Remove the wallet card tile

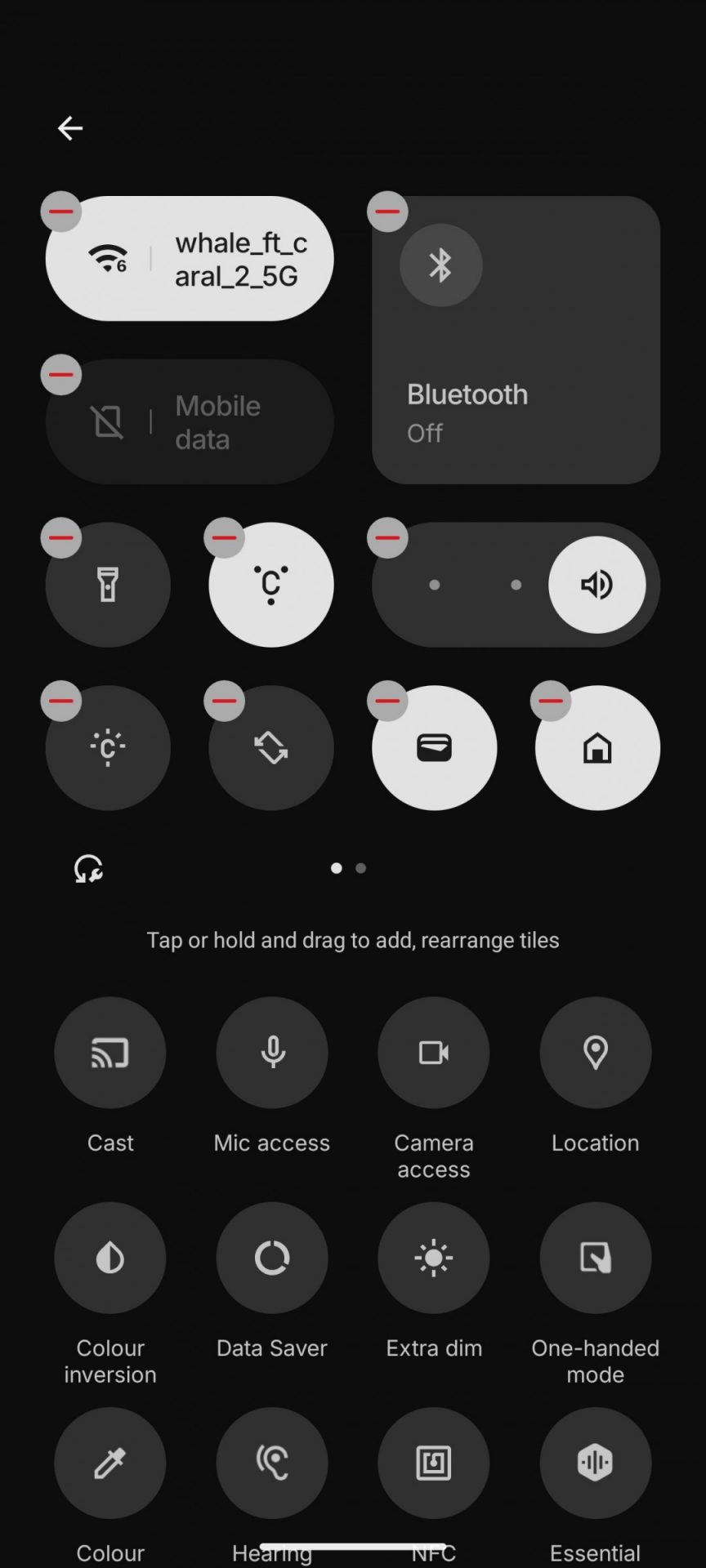[x=387, y=701]
